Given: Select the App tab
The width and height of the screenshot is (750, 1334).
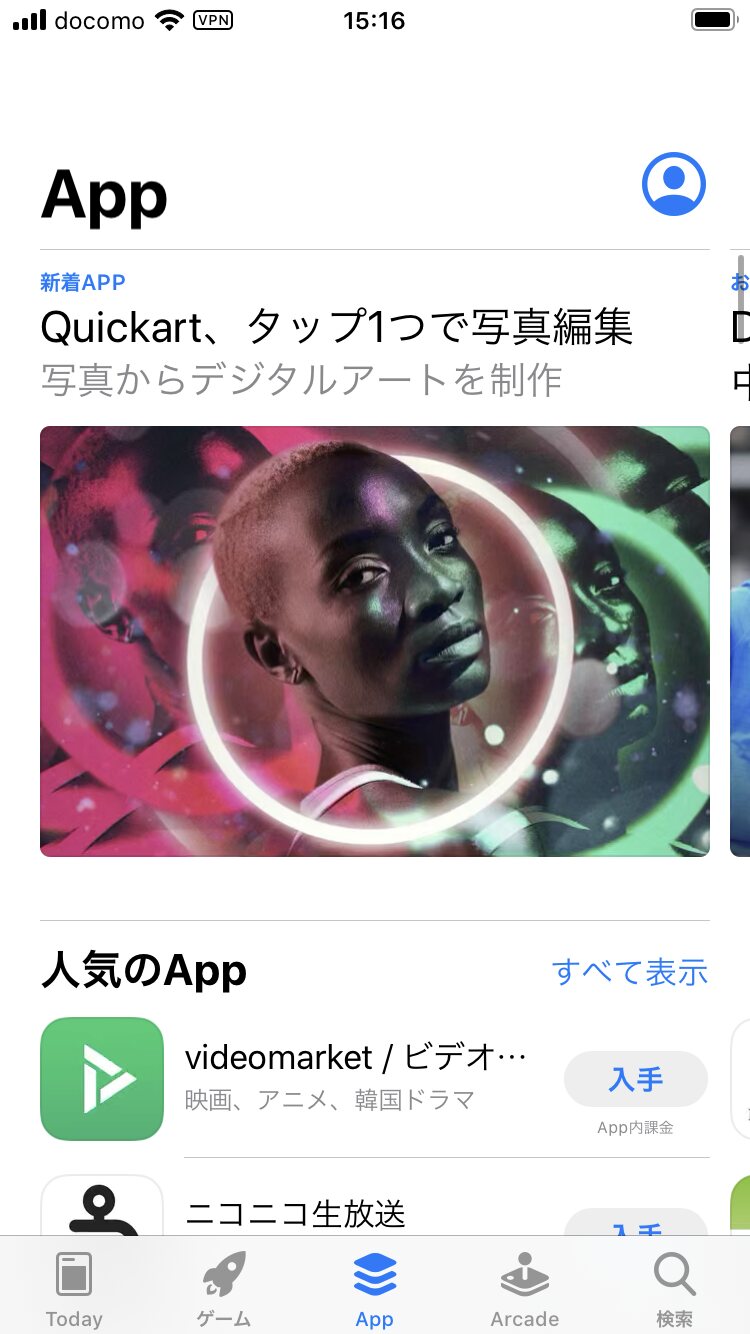Looking at the screenshot, I should tap(374, 1288).
